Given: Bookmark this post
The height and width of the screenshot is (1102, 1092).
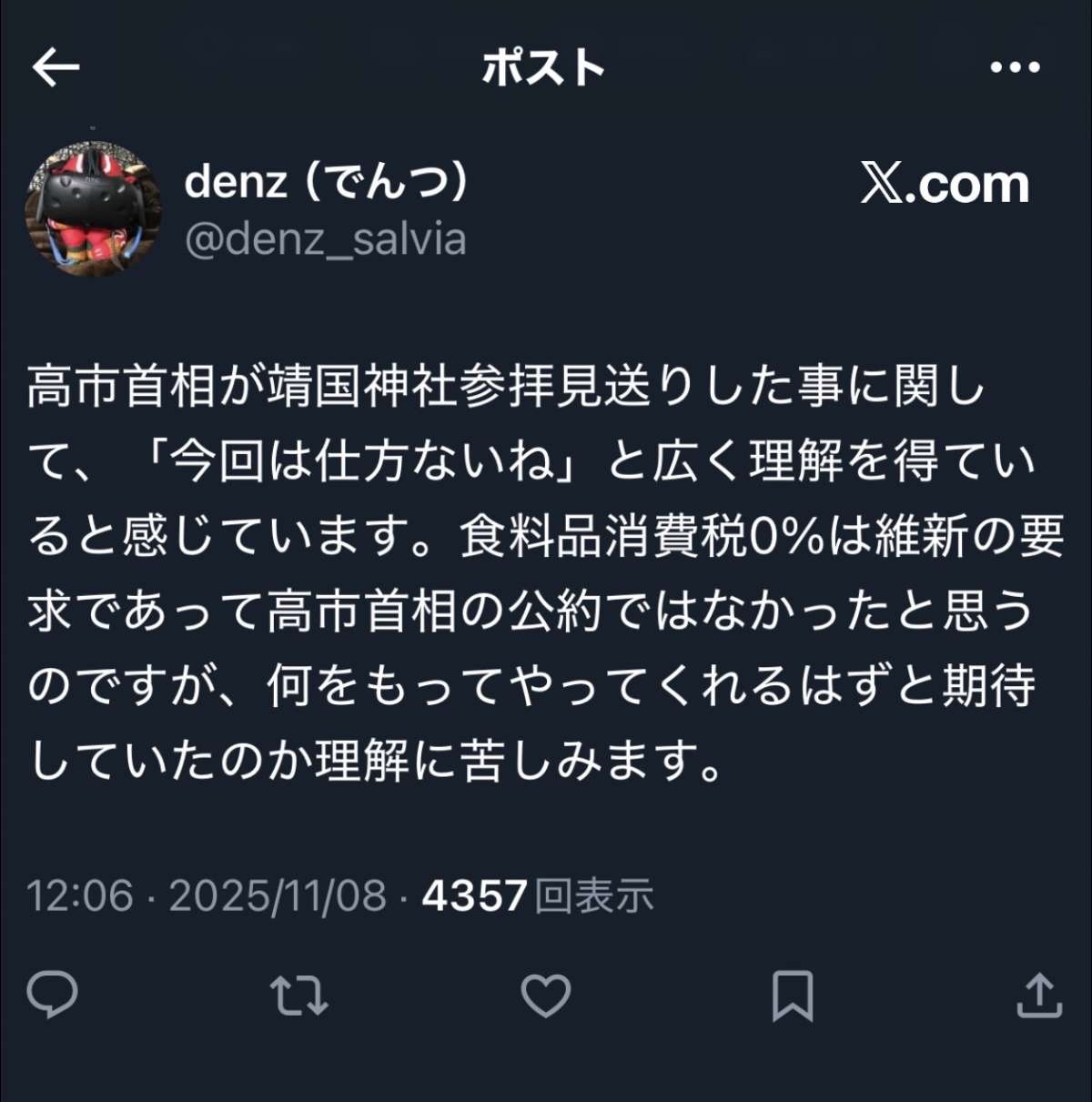Looking at the screenshot, I should click(792, 996).
